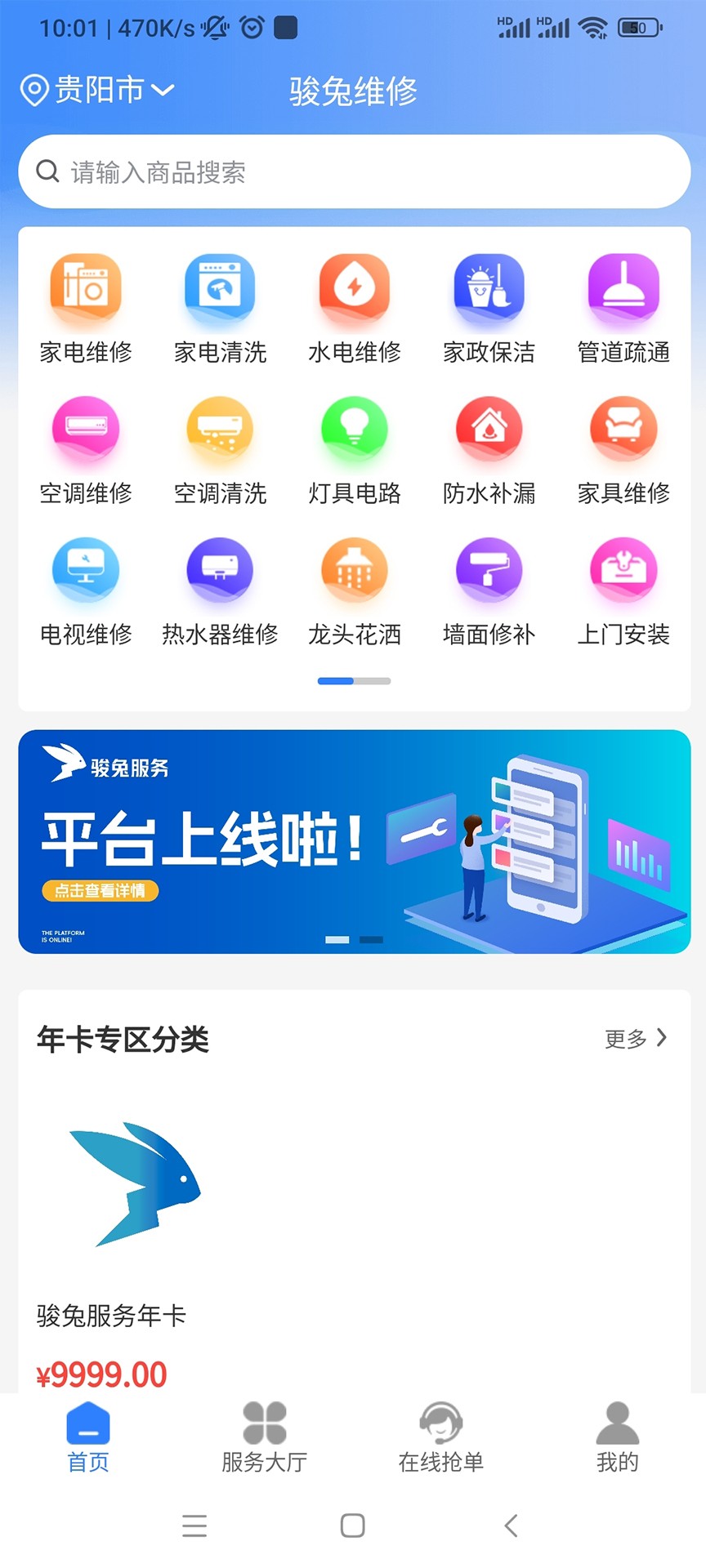Tap the 水电维修 plumbing and electric icon

pyautogui.click(x=353, y=306)
